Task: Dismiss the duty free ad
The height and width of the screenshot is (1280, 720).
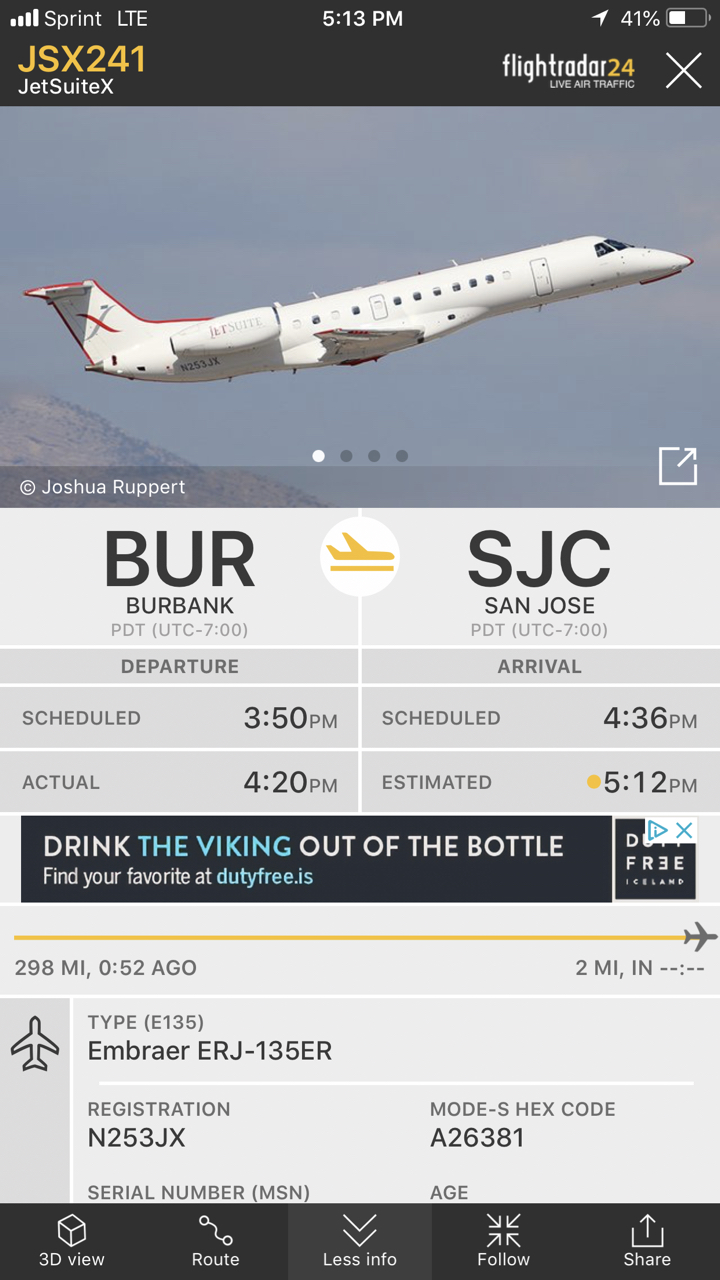Action: click(685, 830)
